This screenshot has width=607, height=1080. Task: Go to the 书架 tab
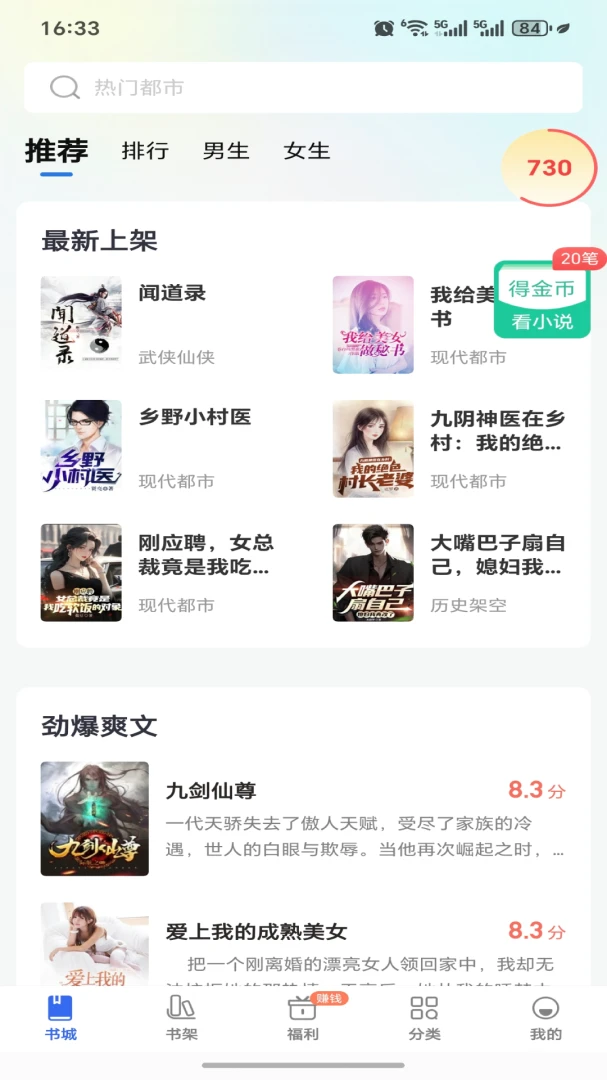(x=182, y=1017)
